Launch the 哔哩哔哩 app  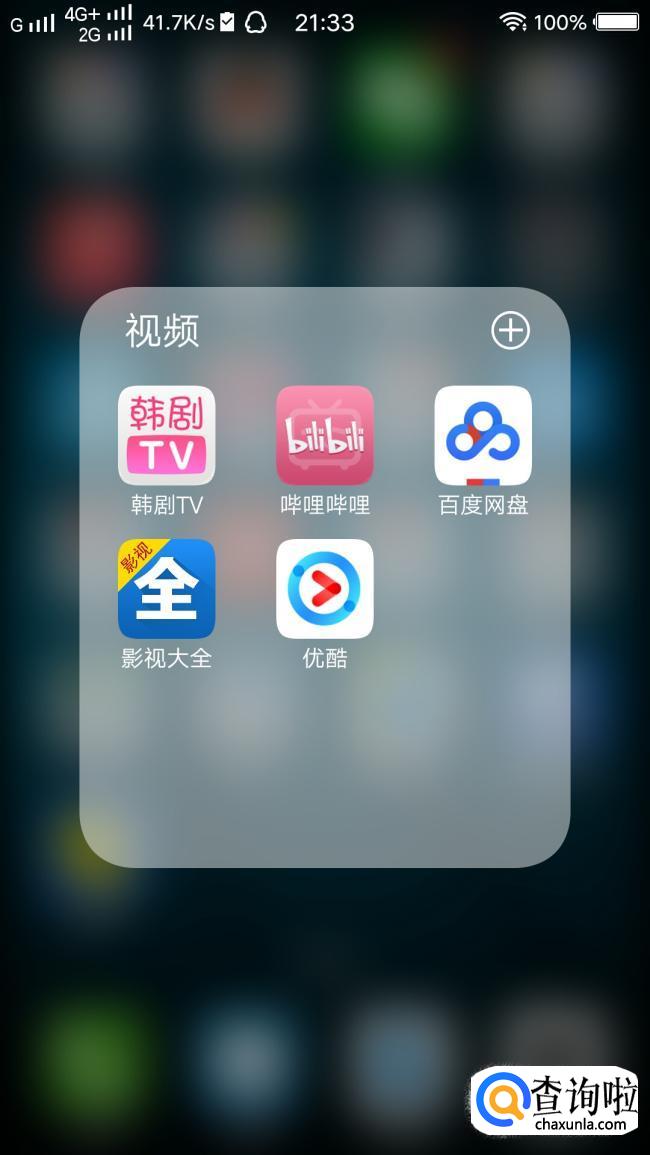(325, 436)
